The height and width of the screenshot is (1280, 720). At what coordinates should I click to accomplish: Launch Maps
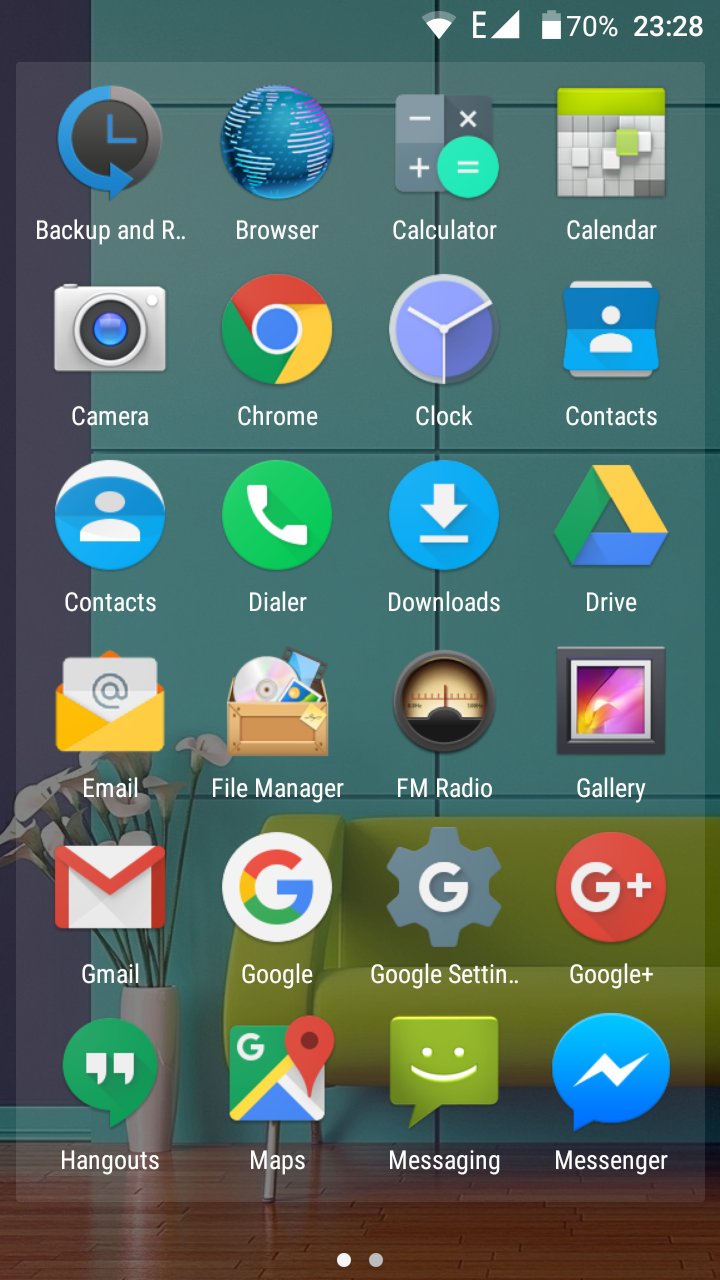pos(277,1073)
